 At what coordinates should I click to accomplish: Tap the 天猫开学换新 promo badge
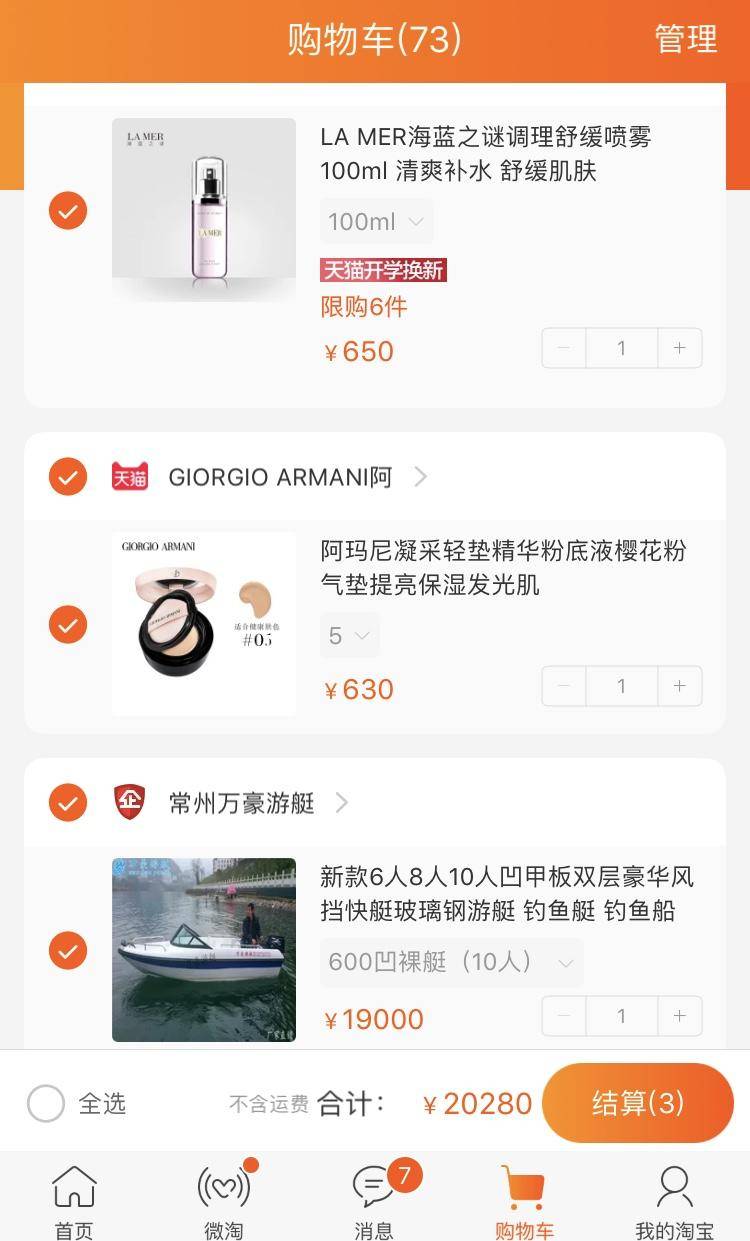[382, 270]
